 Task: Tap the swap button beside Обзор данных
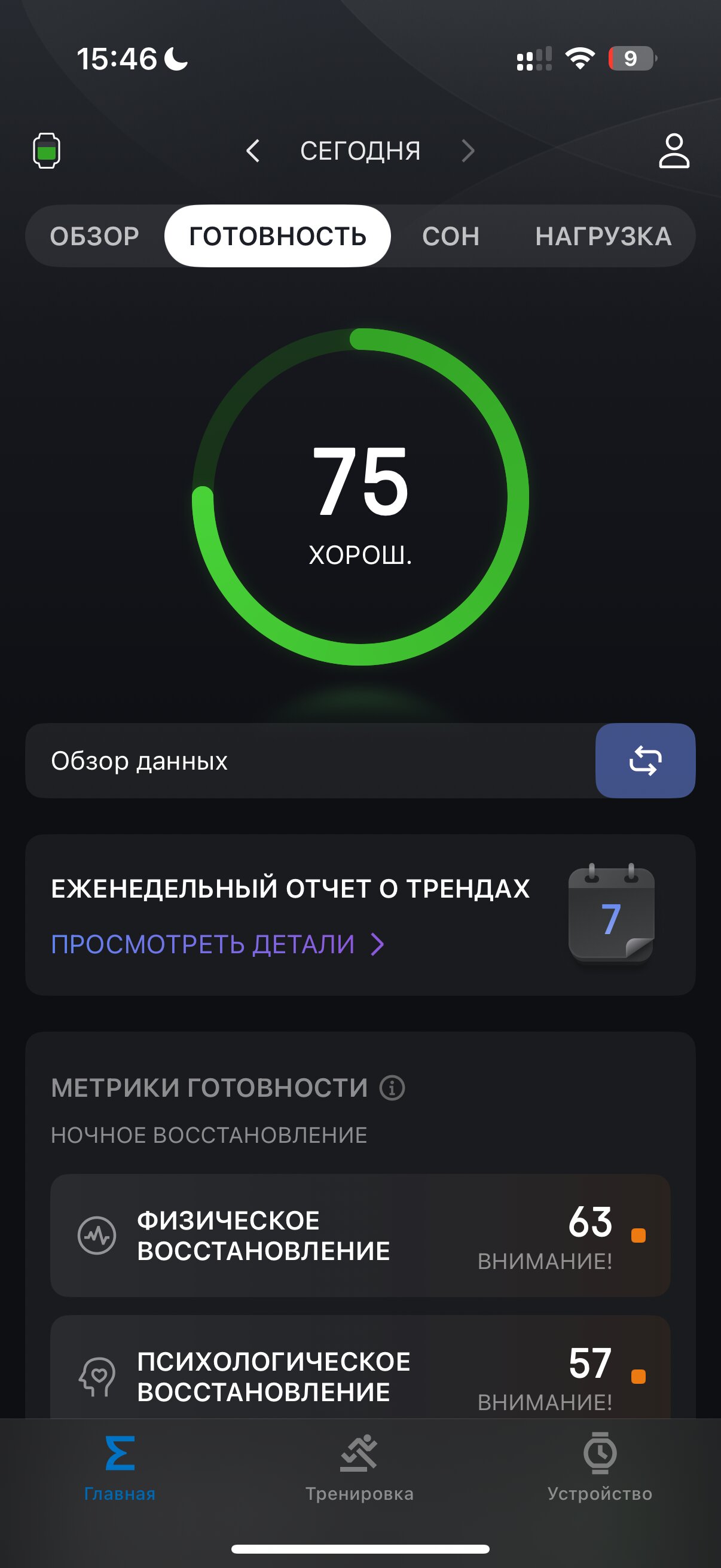pyautogui.click(x=645, y=760)
